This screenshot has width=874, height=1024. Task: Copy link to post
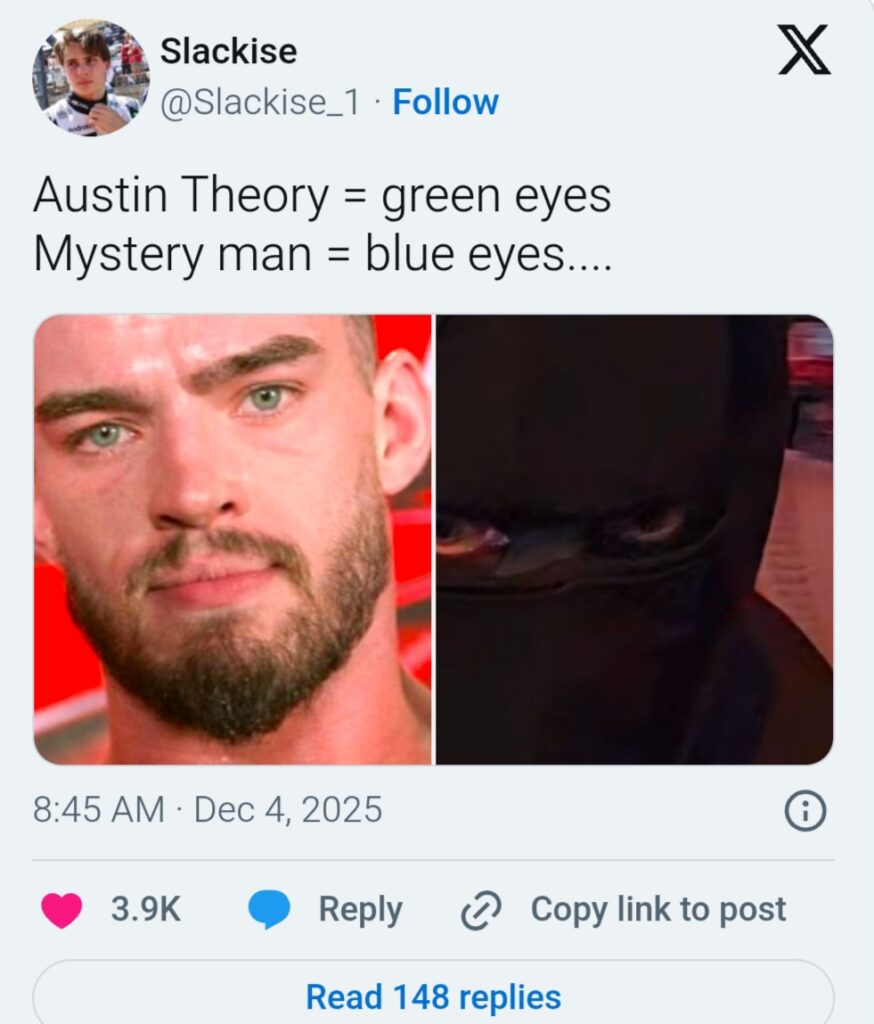[x=624, y=910]
